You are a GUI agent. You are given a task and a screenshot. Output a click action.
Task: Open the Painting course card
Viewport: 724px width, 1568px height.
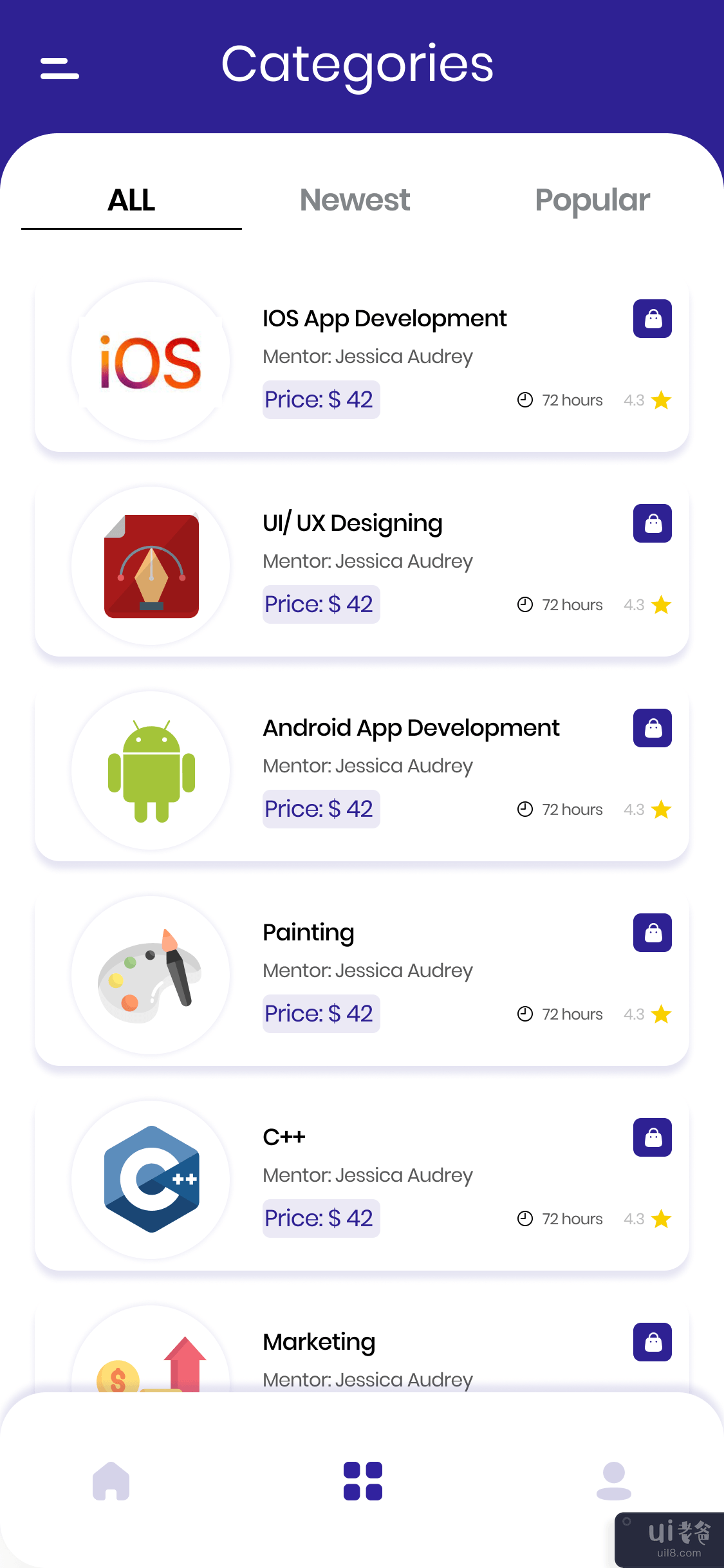308,933
